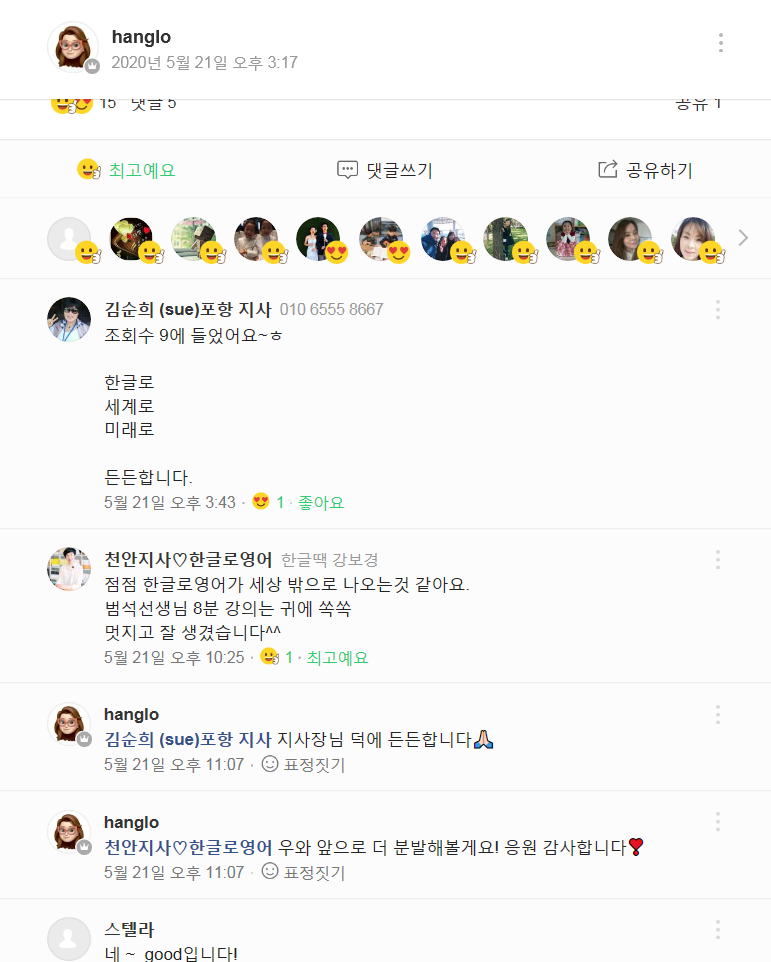The height and width of the screenshot is (962, 771).
Task: Open options for hanglo's 든든합니다 reply
Action: tap(717, 715)
